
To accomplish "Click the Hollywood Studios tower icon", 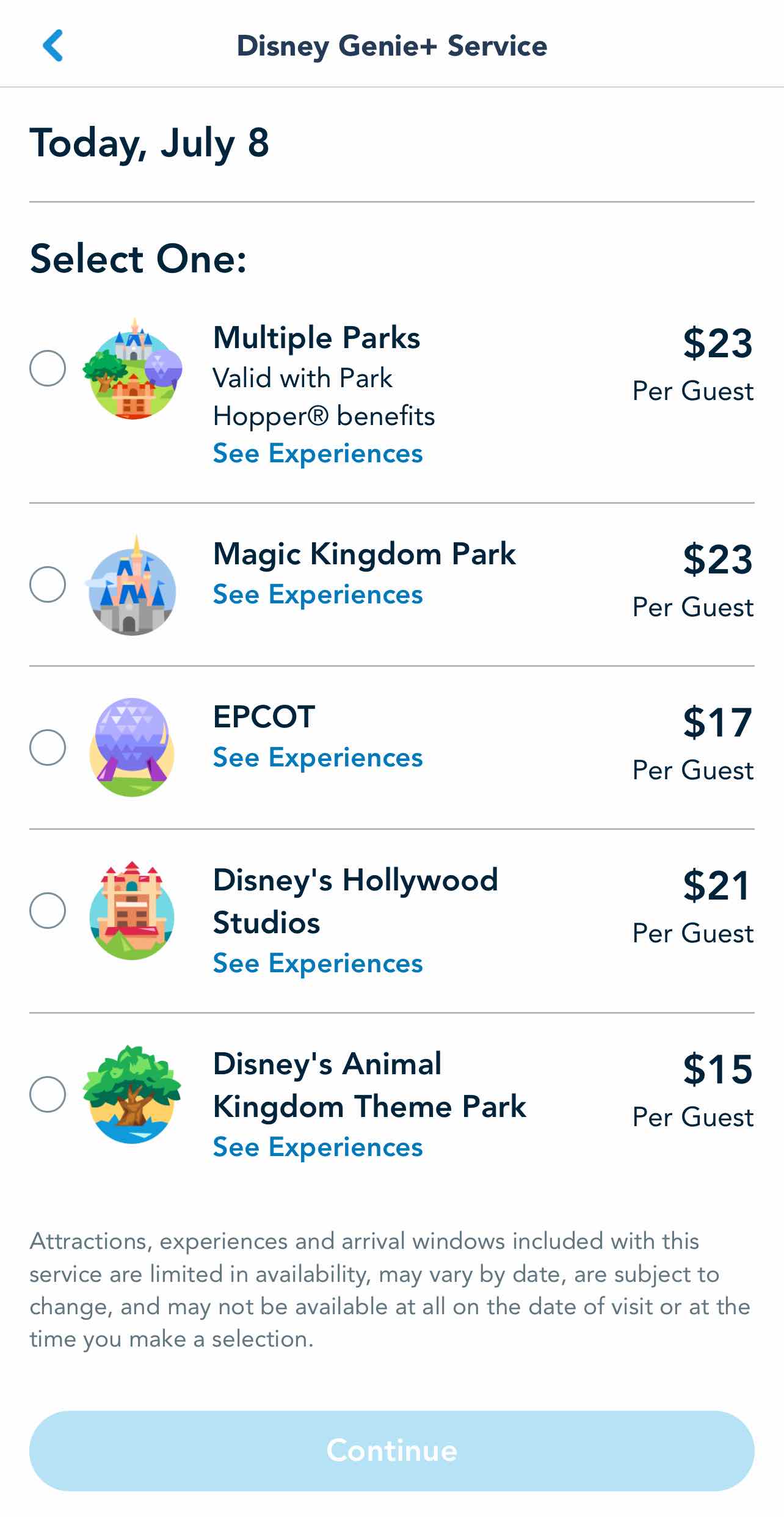I will [131, 910].
